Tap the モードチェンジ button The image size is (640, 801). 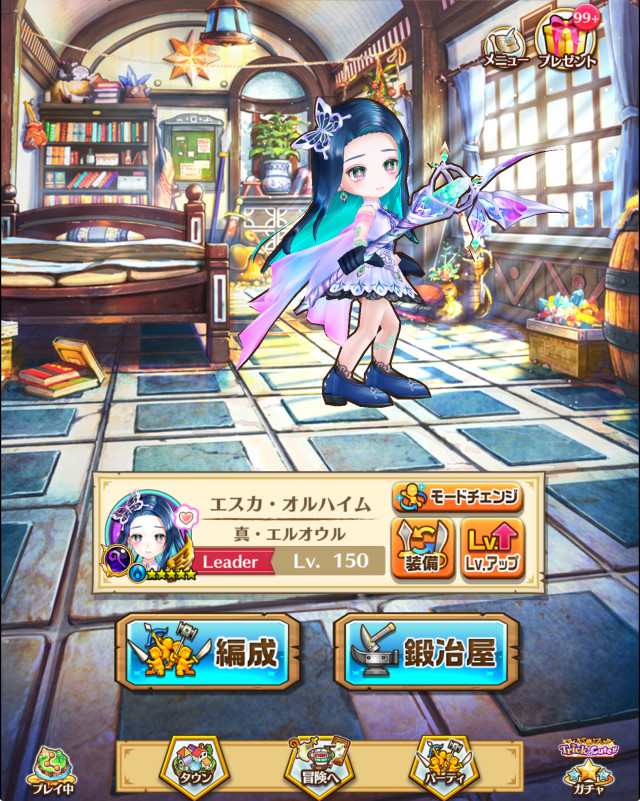455,495
